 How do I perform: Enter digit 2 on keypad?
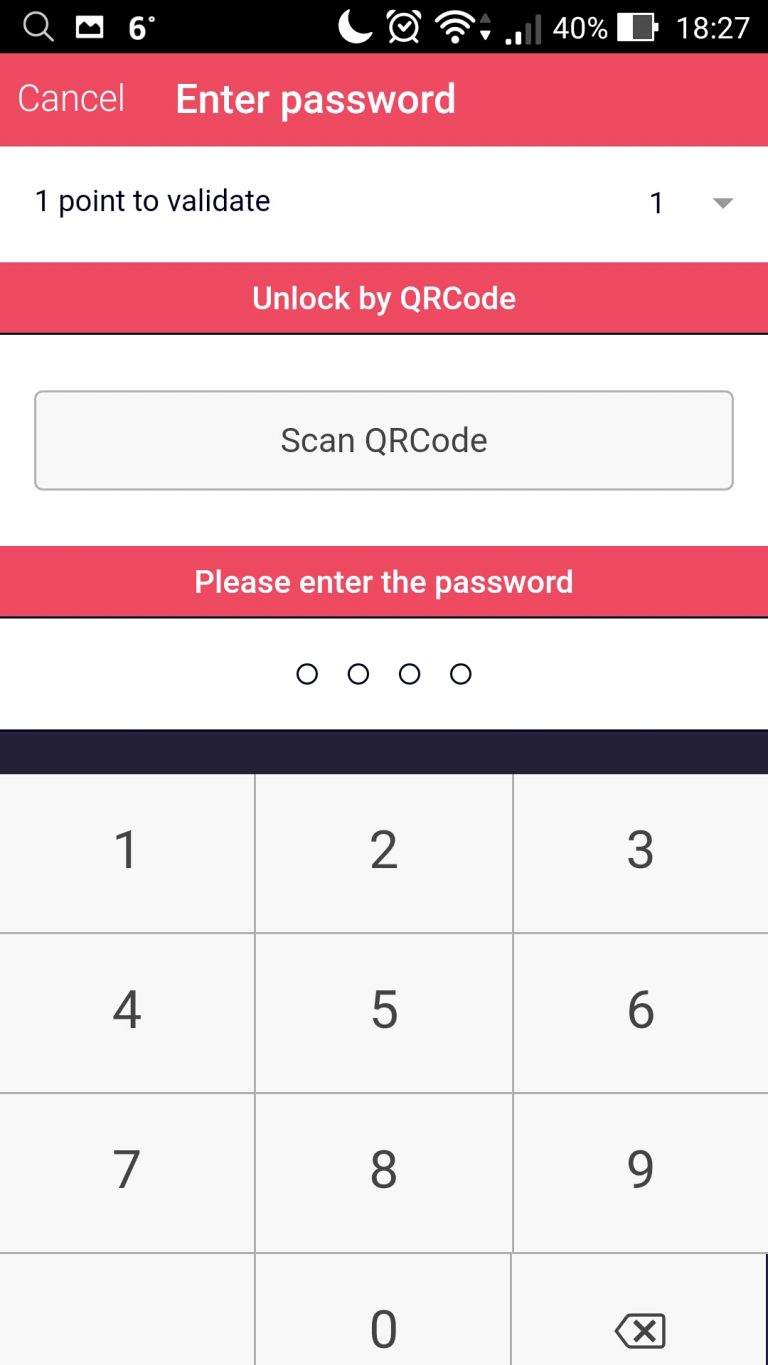(384, 851)
